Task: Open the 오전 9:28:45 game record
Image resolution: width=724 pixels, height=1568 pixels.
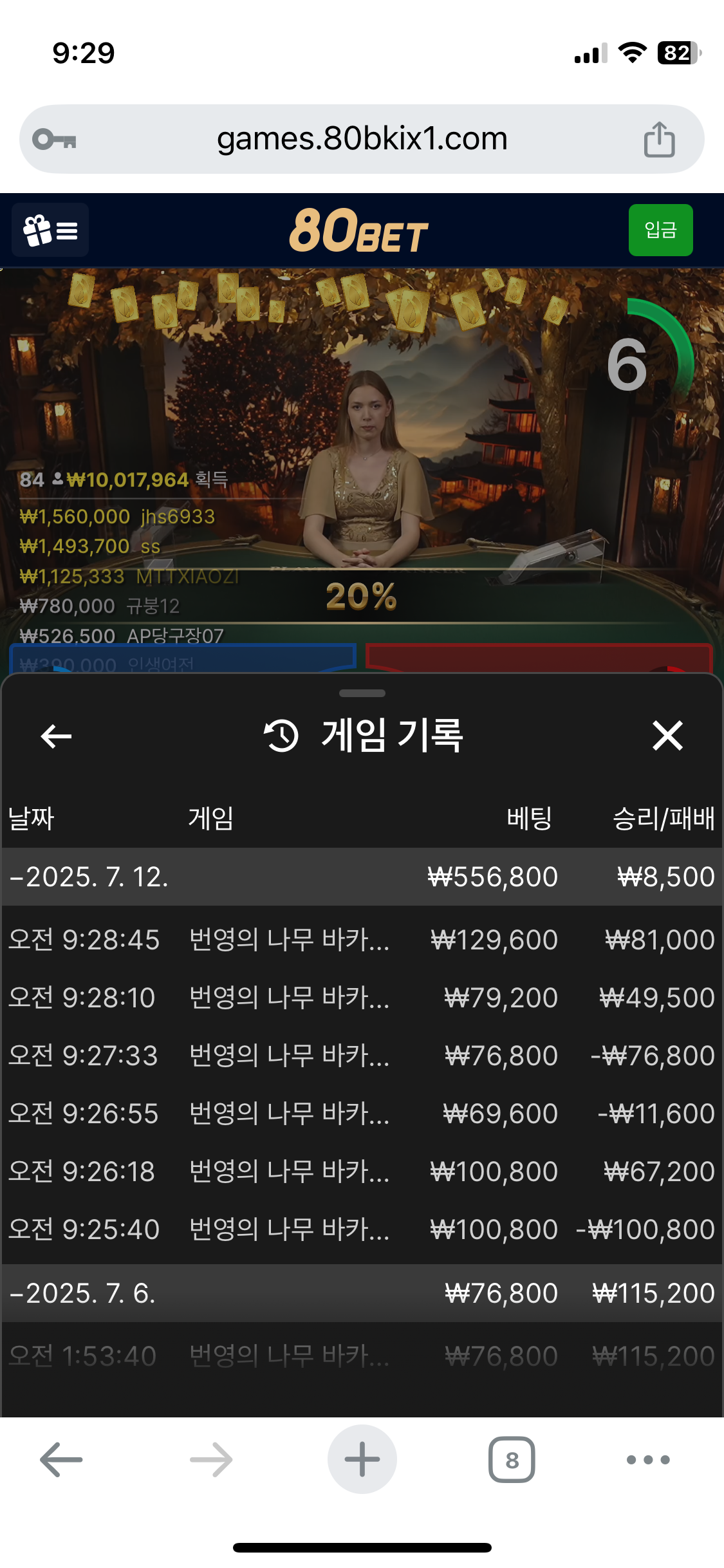Action: click(362, 940)
